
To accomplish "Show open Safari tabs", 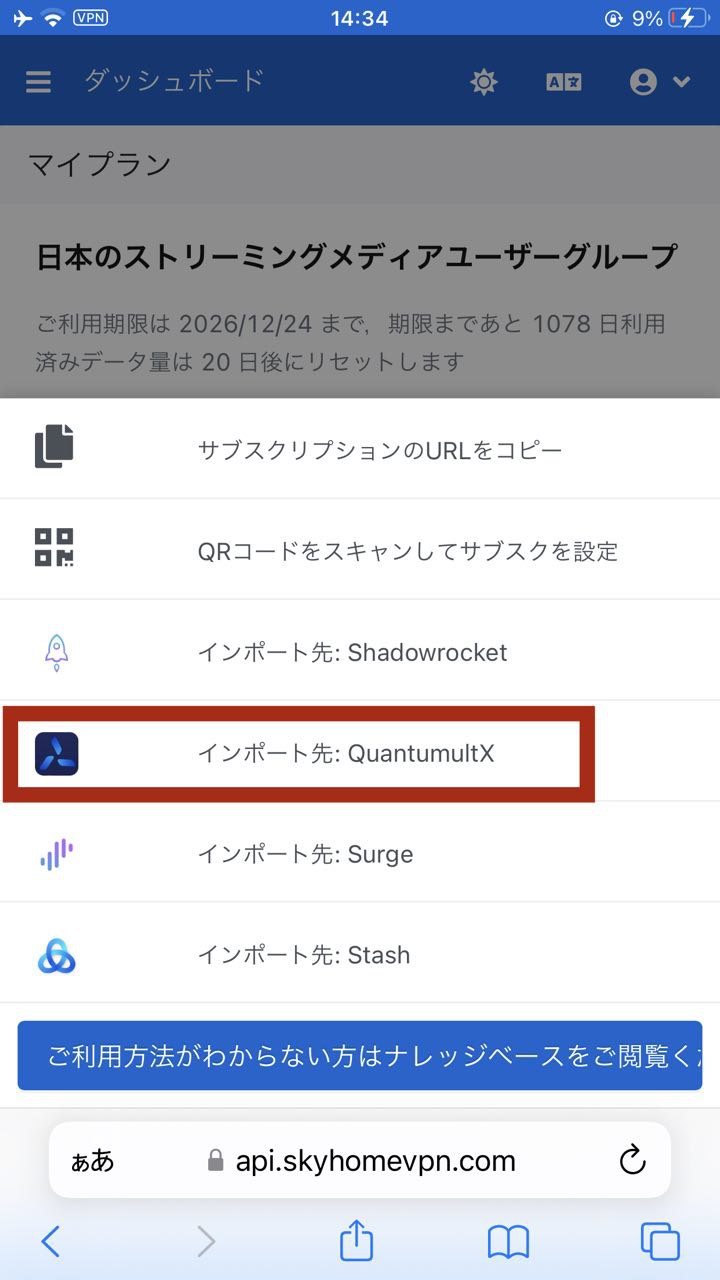I will click(660, 1241).
